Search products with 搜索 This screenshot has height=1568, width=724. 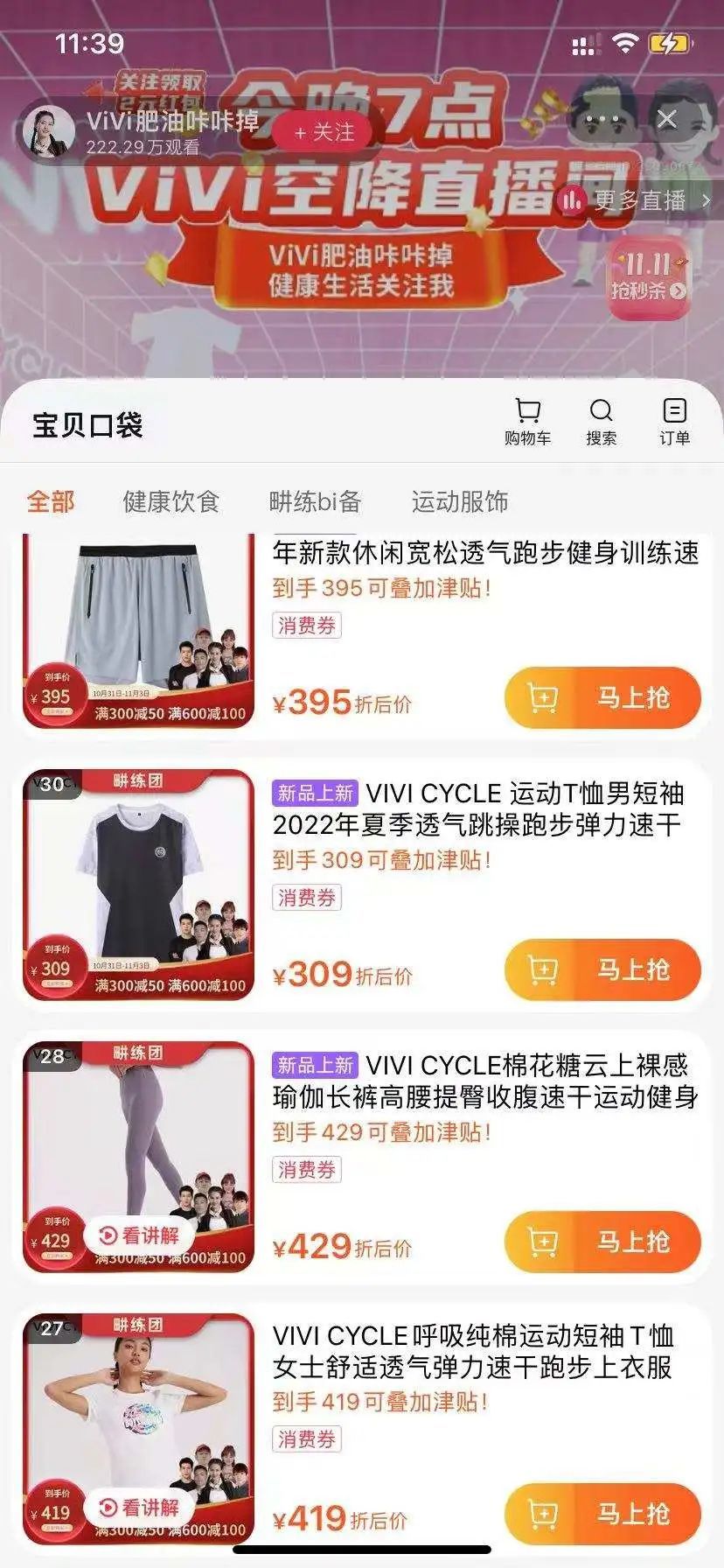tap(601, 422)
